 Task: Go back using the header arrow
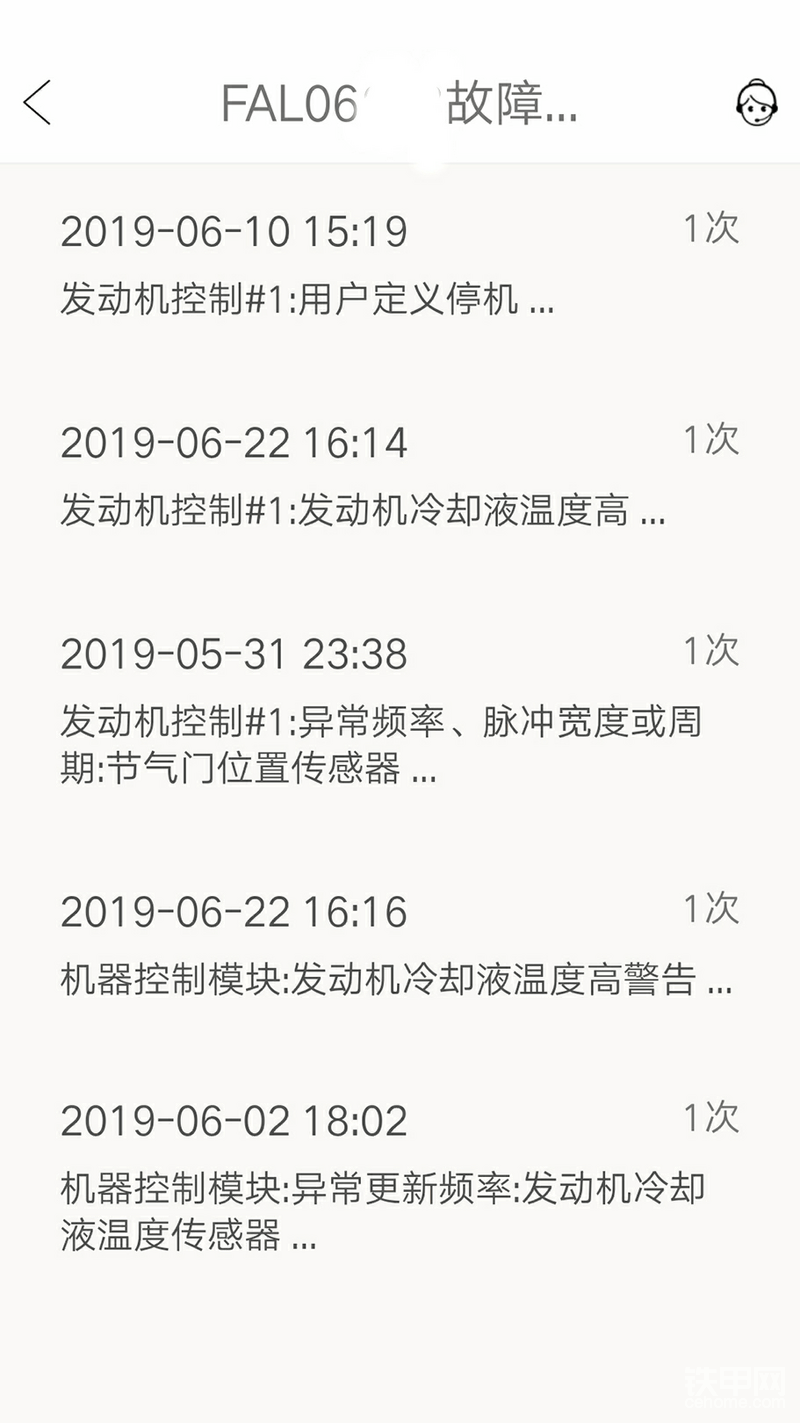(37, 103)
